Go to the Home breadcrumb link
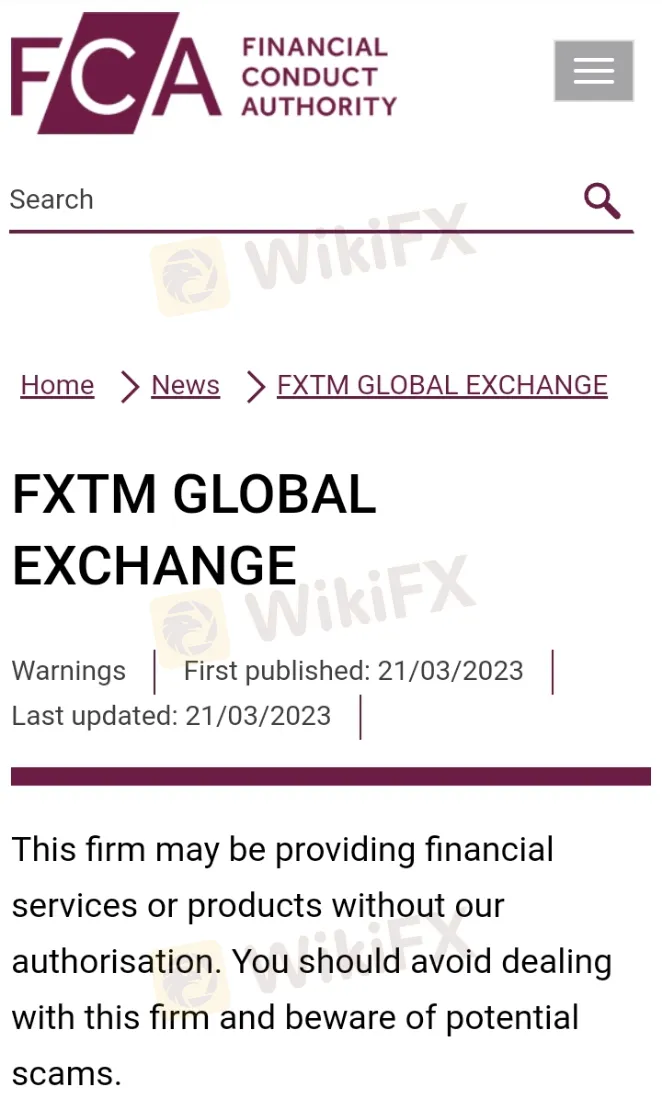Image resolution: width=662 pixels, height=1114 pixels. [57, 386]
